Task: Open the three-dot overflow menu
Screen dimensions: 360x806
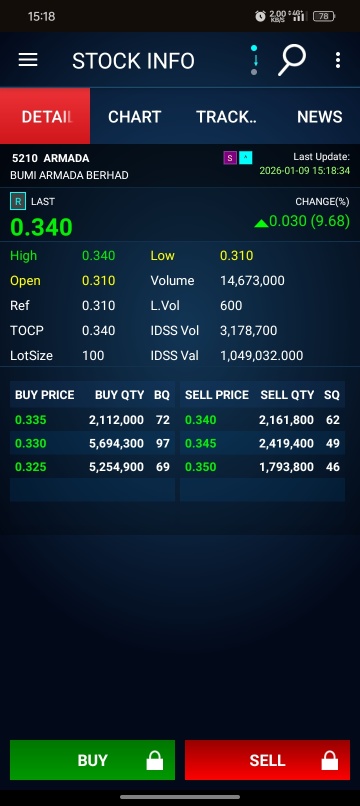Action: click(337, 61)
